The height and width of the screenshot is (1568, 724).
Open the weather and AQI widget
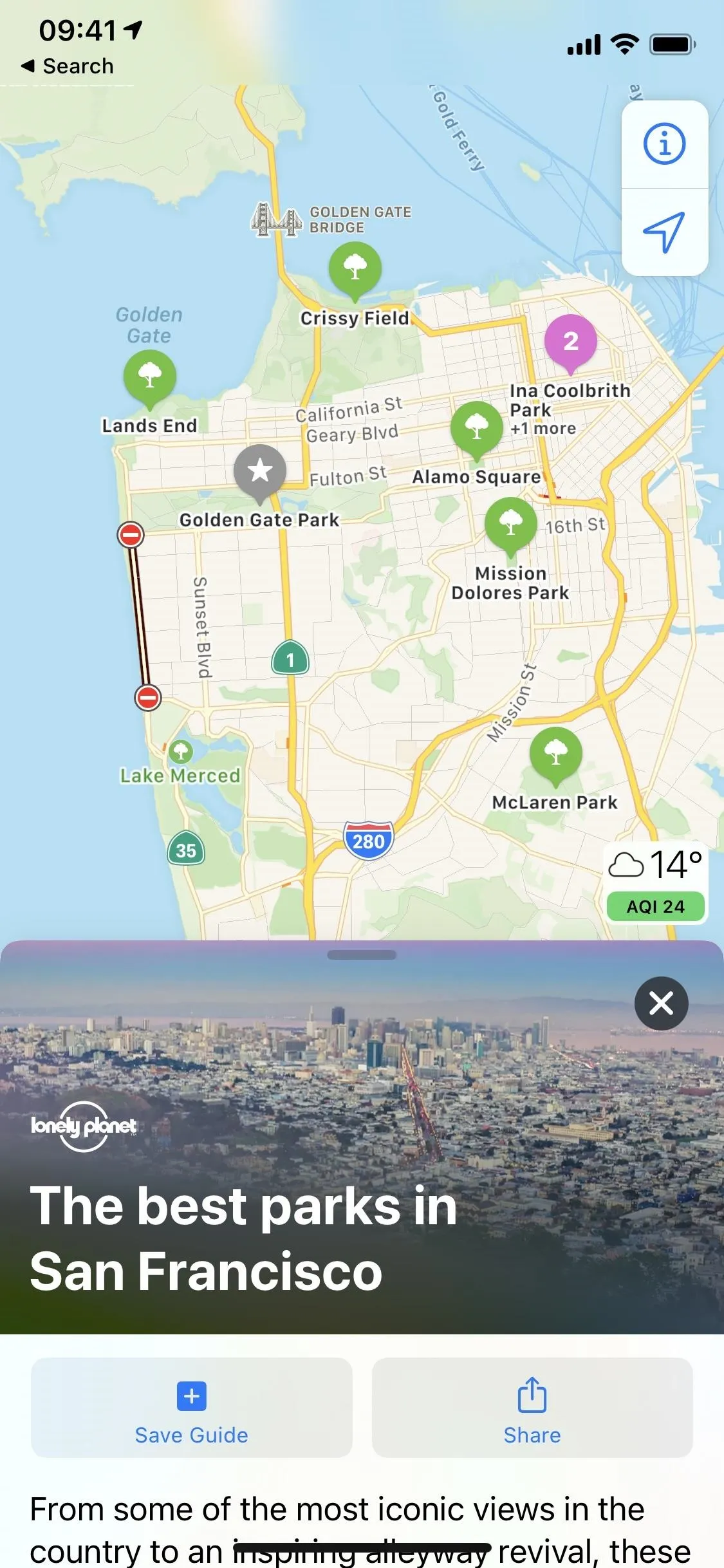click(656, 883)
